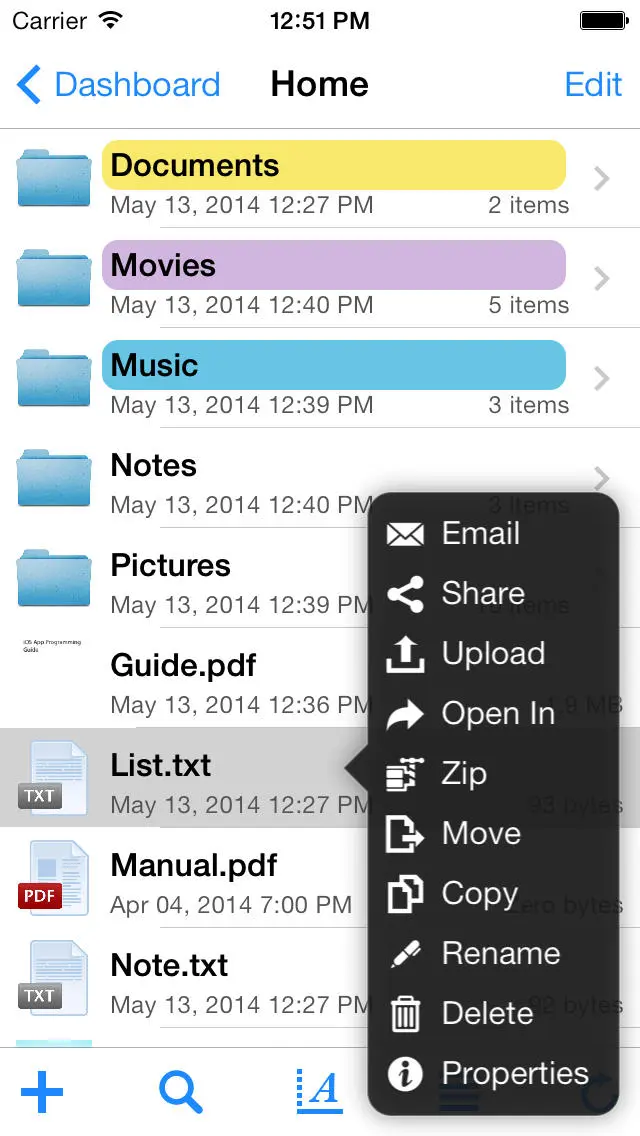Viewport: 640px width, 1136px height.
Task: Rename the selected file
Action: coord(500,954)
